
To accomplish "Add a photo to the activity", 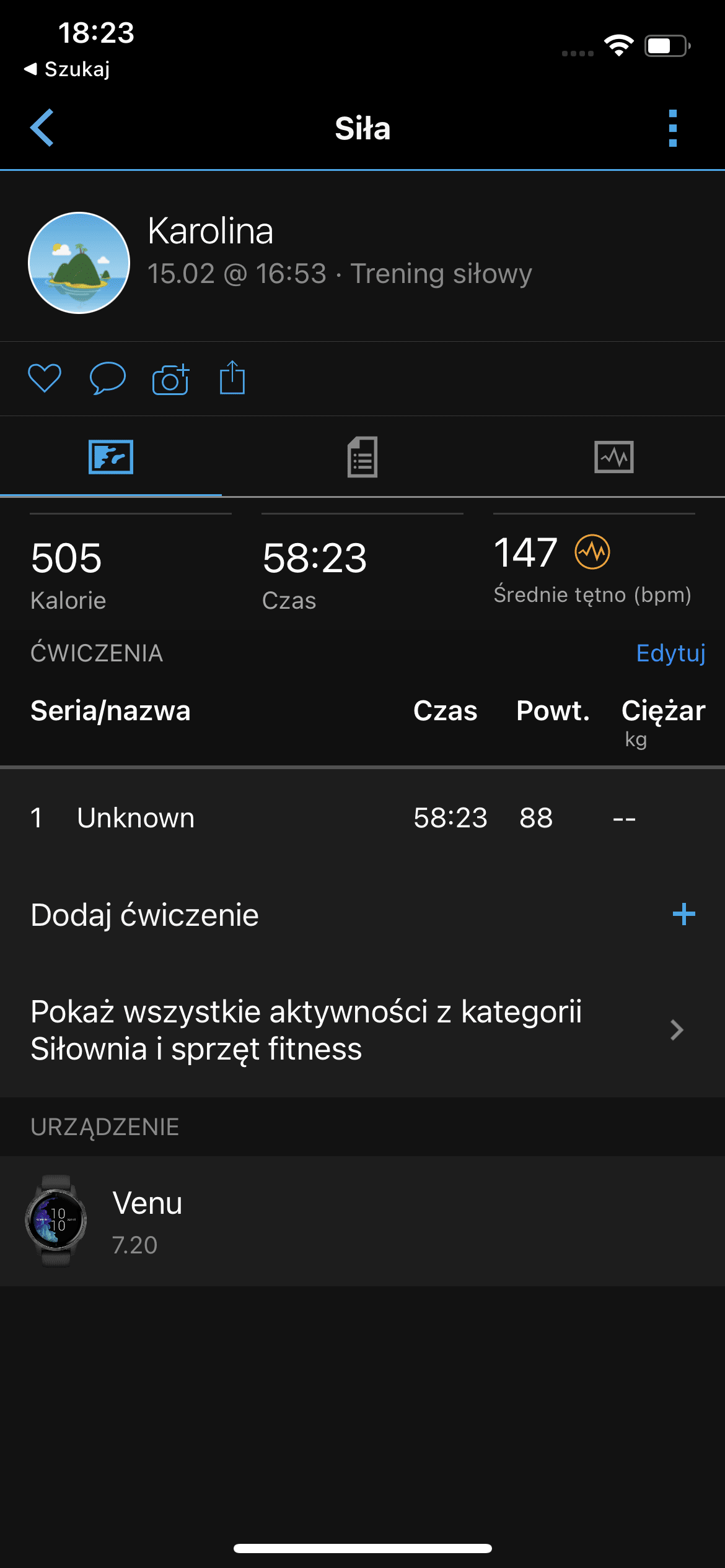I will click(x=170, y=379).
